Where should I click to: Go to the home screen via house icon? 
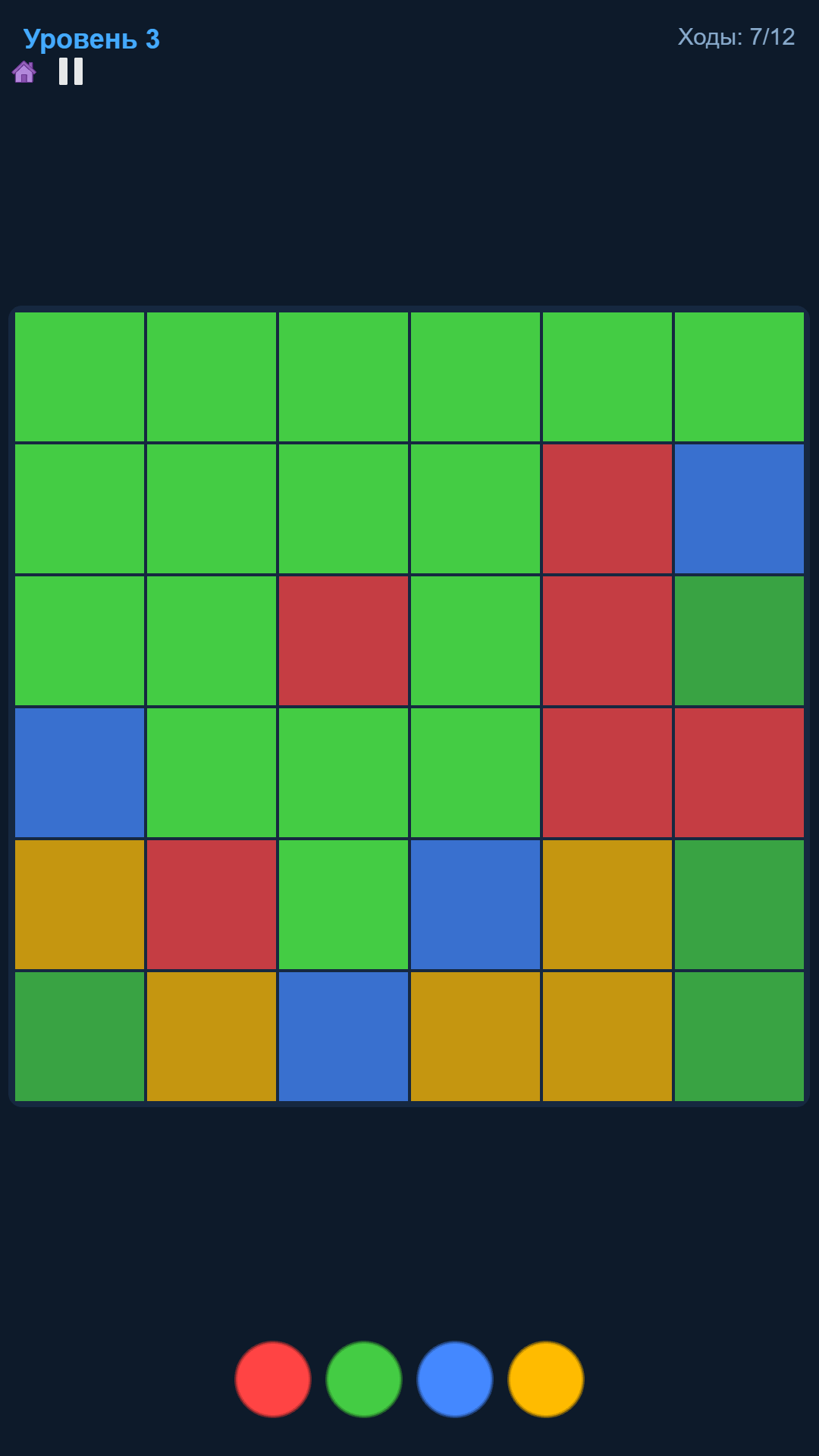click(x=24, y=72)
